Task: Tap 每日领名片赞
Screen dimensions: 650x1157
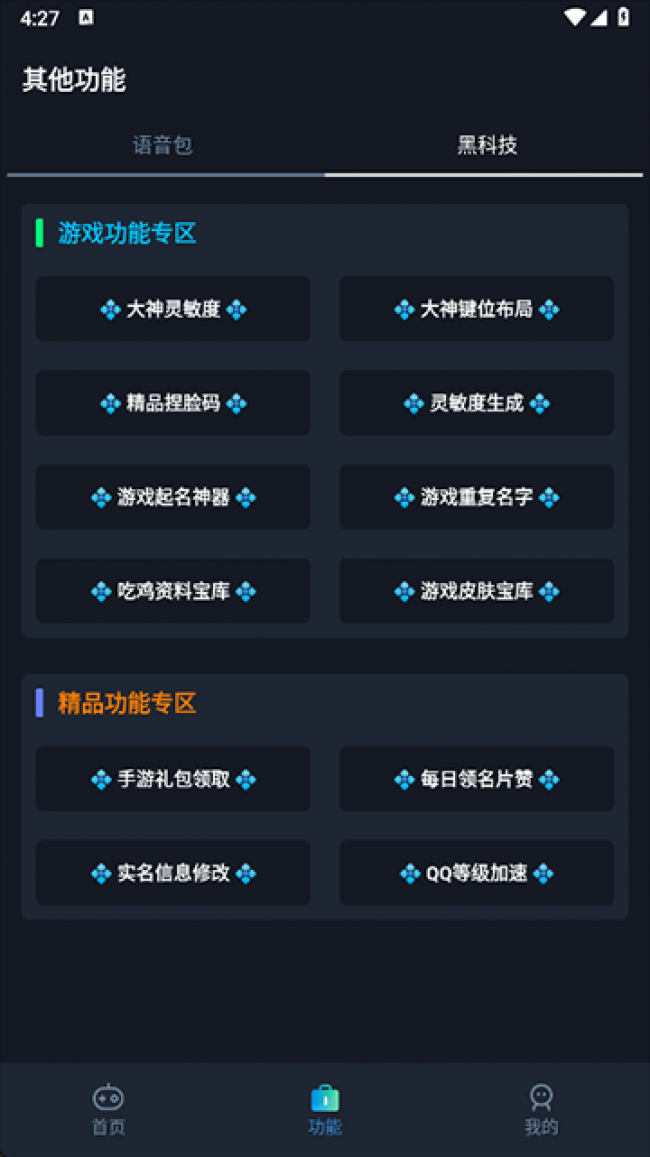Action: [x=476, y=779]
